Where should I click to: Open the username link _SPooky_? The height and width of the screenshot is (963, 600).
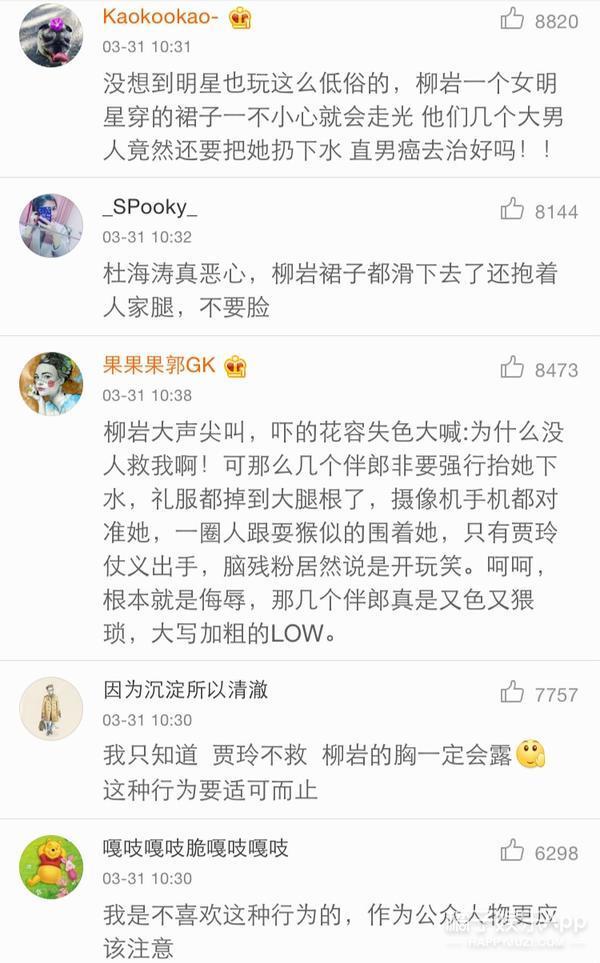coord(150,207)
